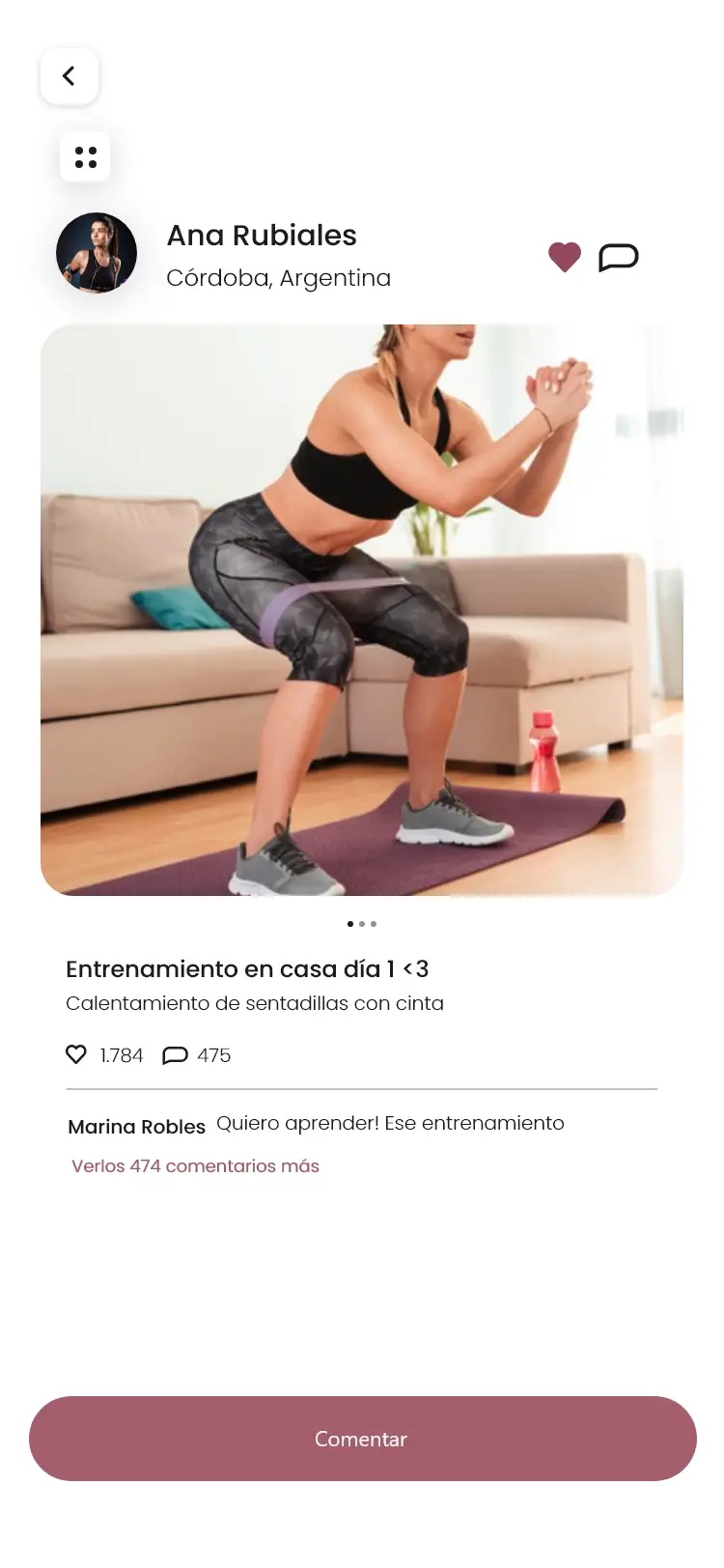Go back using the top arrow
Image resolution: width=724 pixels, height=1568 pixels.
coord(69,76)
